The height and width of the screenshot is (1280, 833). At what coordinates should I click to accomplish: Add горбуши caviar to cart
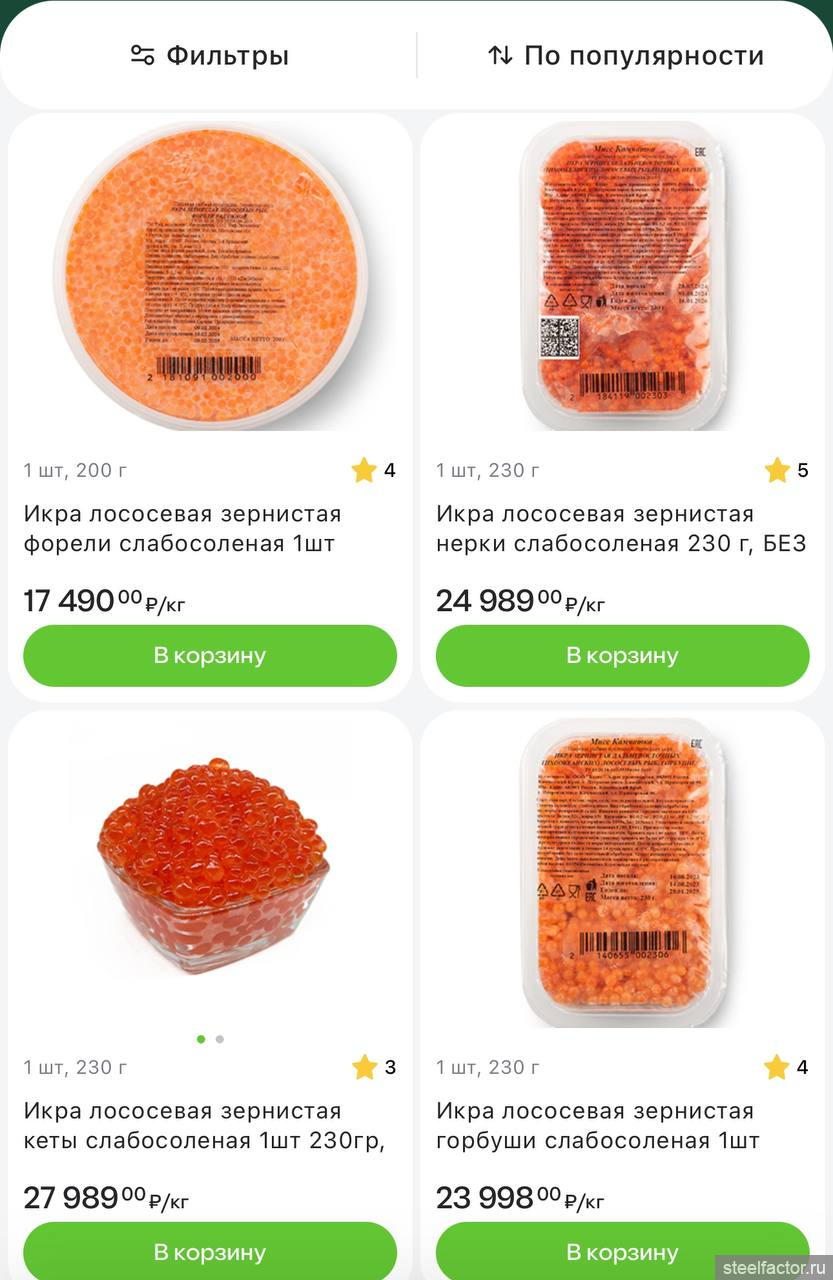622,1252
